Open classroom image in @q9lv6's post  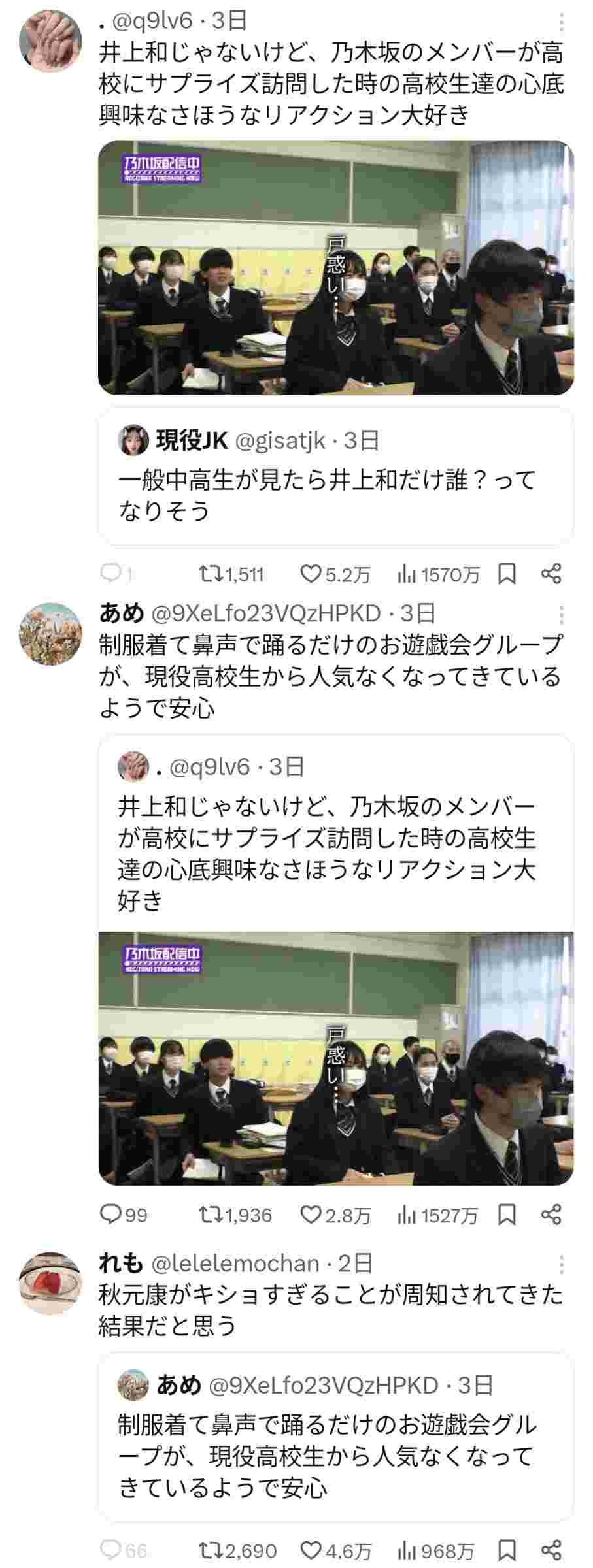[335, 267]
